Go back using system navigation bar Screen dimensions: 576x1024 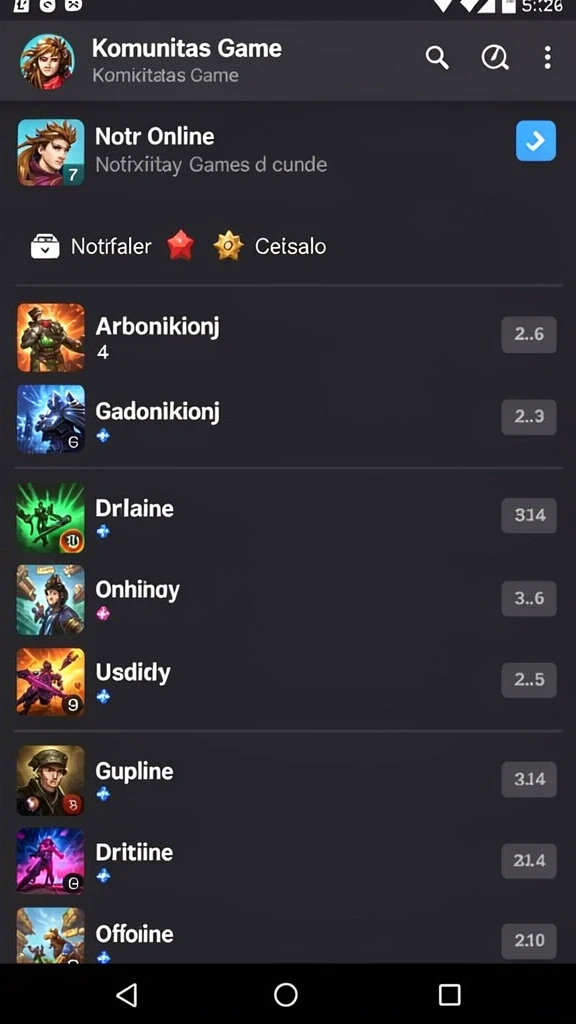pyautogui.click(x=127, y=995)
